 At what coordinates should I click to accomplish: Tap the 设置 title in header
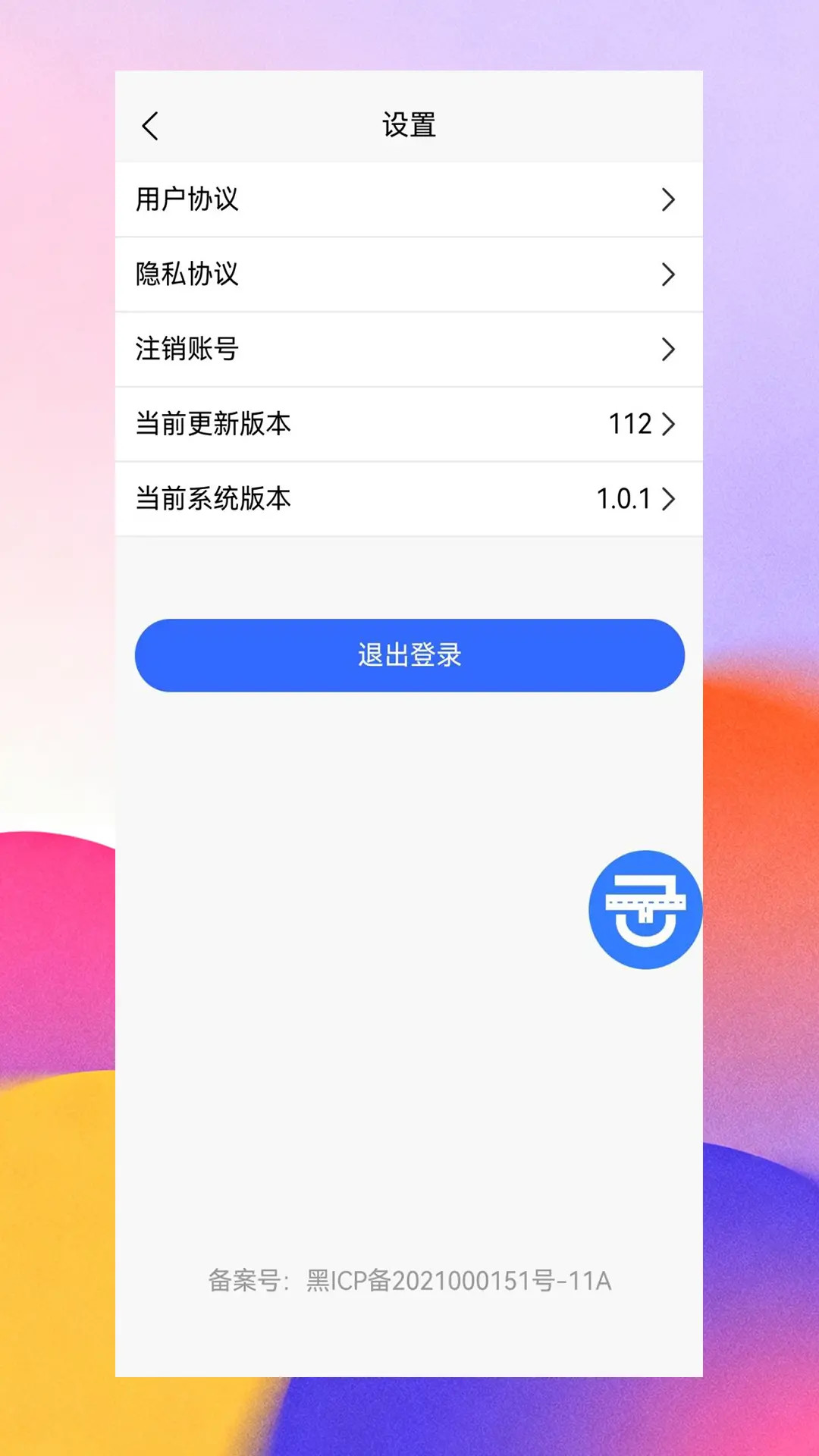[x=409, y=125]
